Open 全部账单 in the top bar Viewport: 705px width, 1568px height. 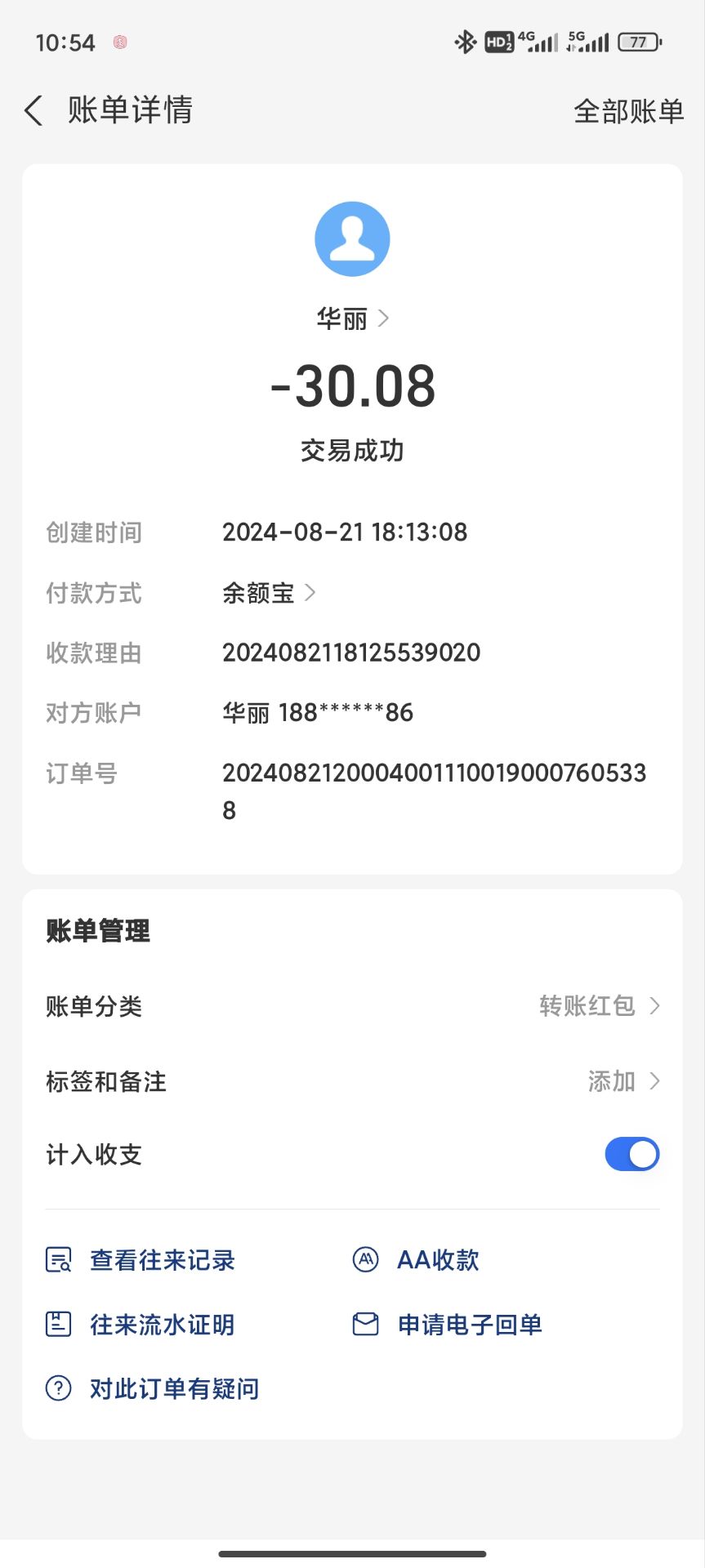(628, 111)
